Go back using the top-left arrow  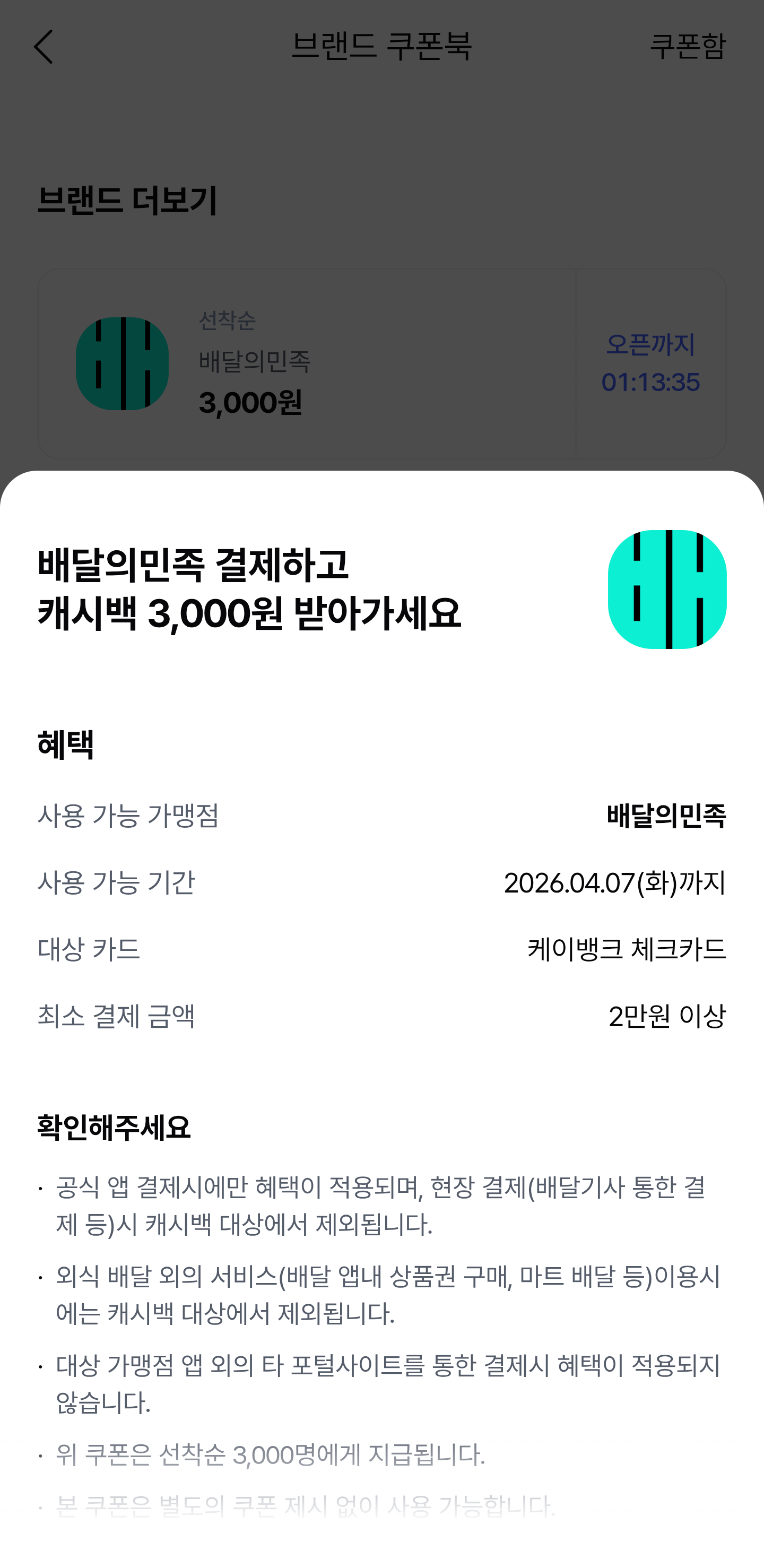(x=43, y=46)
